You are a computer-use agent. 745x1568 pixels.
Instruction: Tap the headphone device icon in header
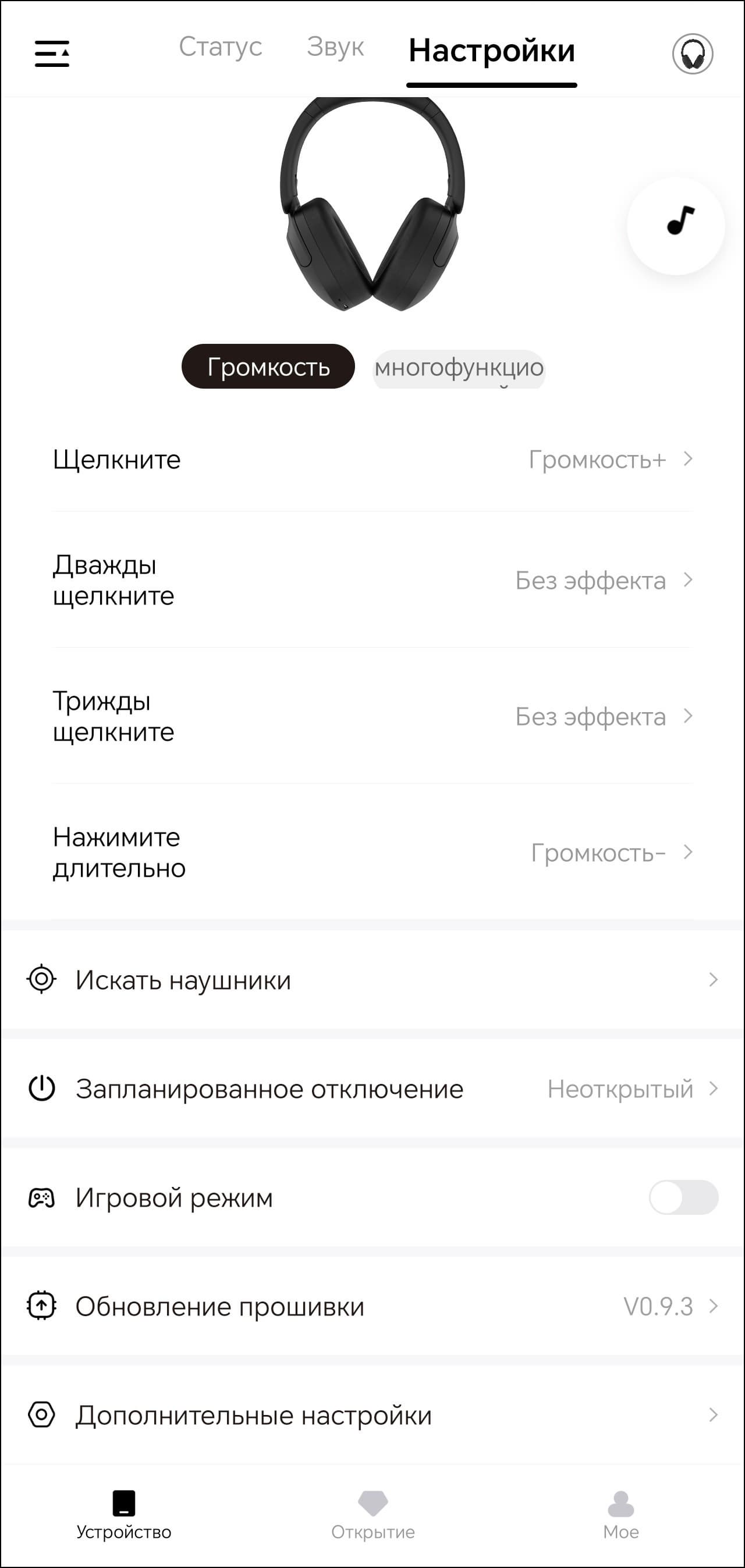[x=692, y=54]
